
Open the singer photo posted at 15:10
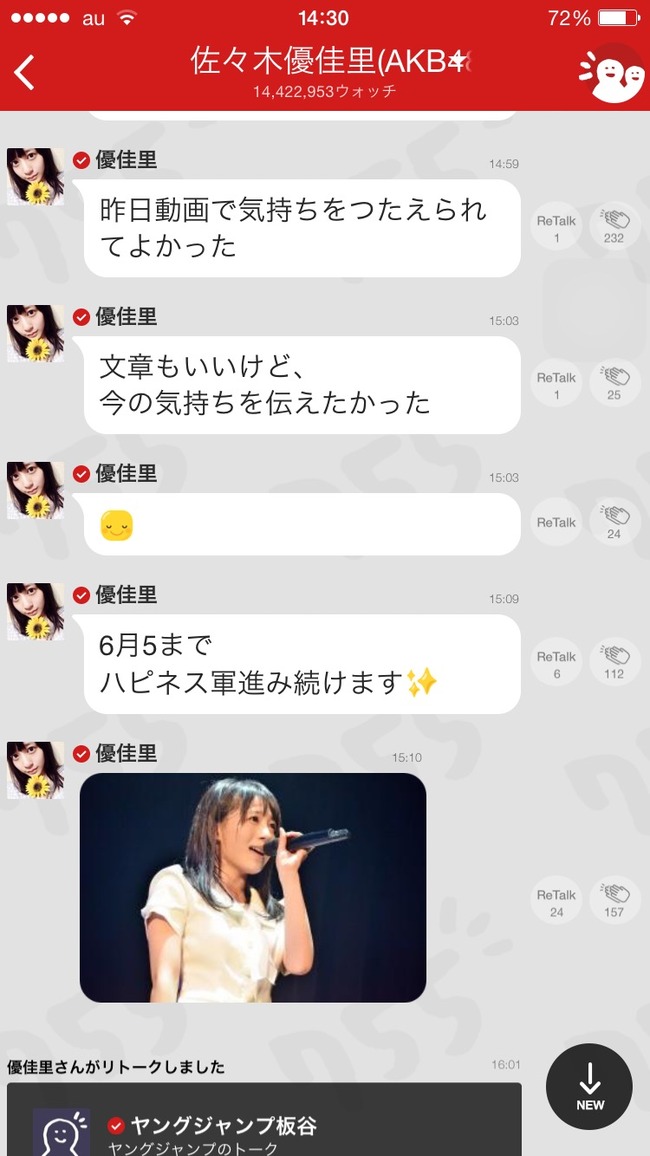point(253,888)
